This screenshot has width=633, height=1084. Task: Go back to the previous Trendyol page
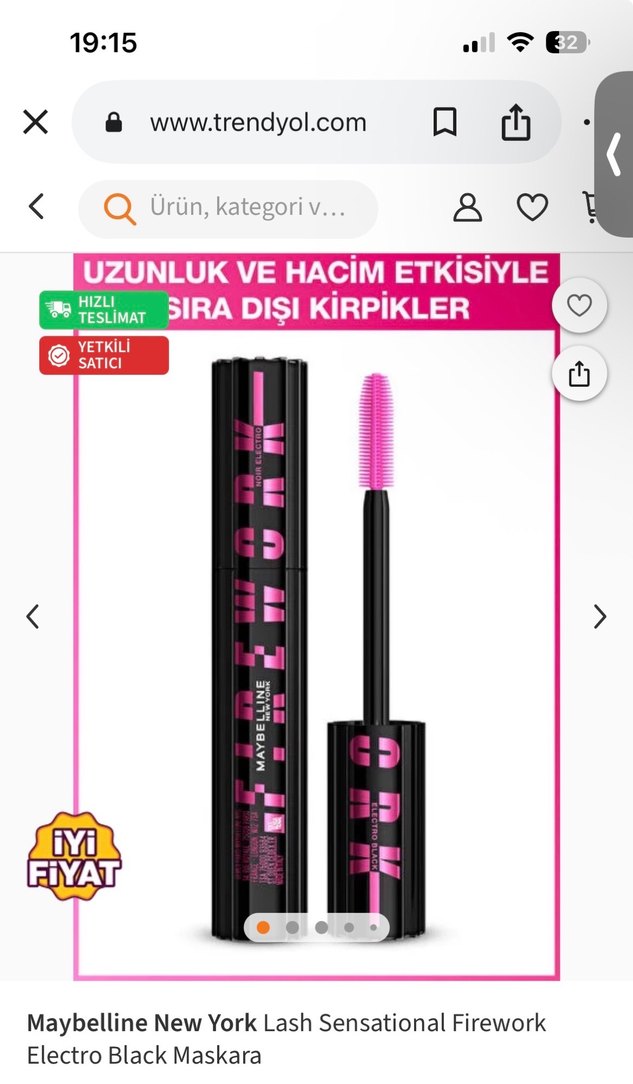point(36,207)
